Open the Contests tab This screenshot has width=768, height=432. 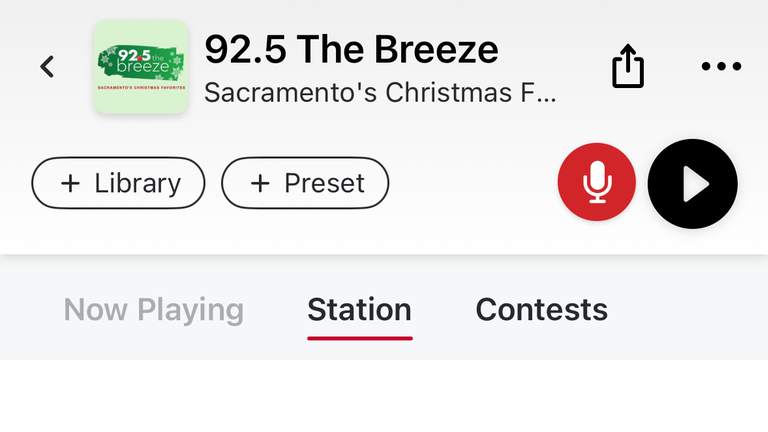(x=541, y=310)
